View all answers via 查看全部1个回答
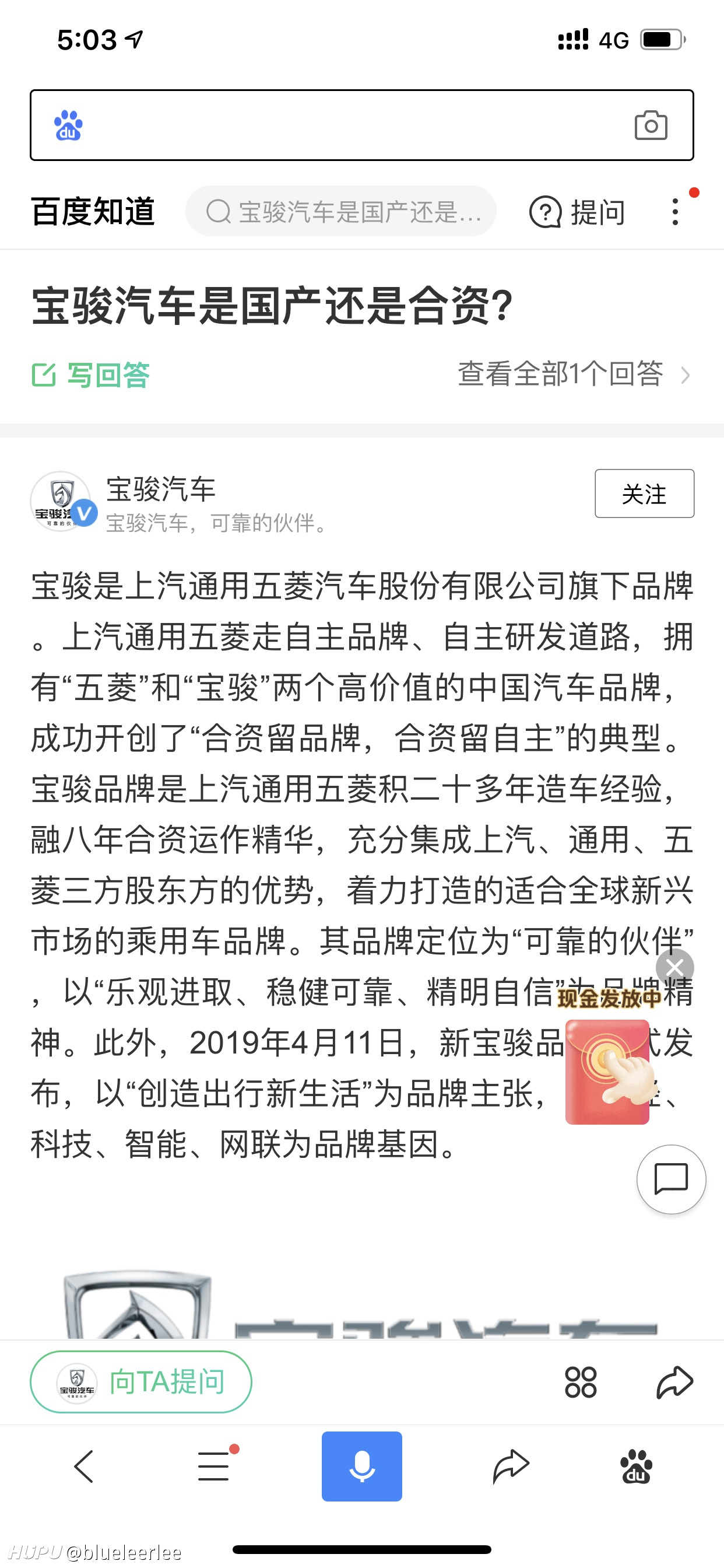 tap(574, 374)
